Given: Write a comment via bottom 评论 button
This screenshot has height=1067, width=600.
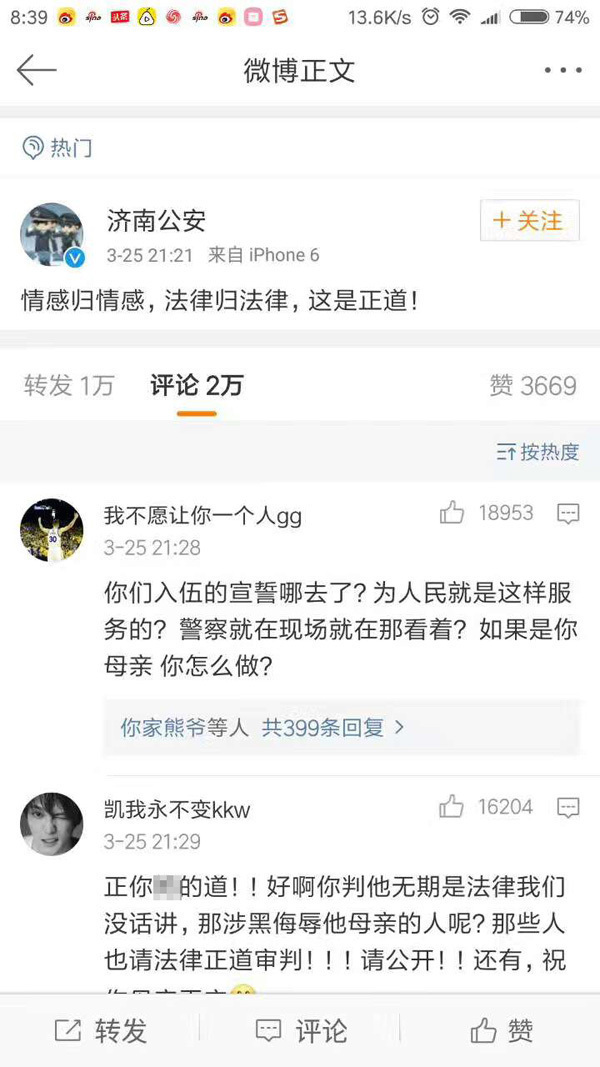Looking at the screenshot, I should (300, 1030).
